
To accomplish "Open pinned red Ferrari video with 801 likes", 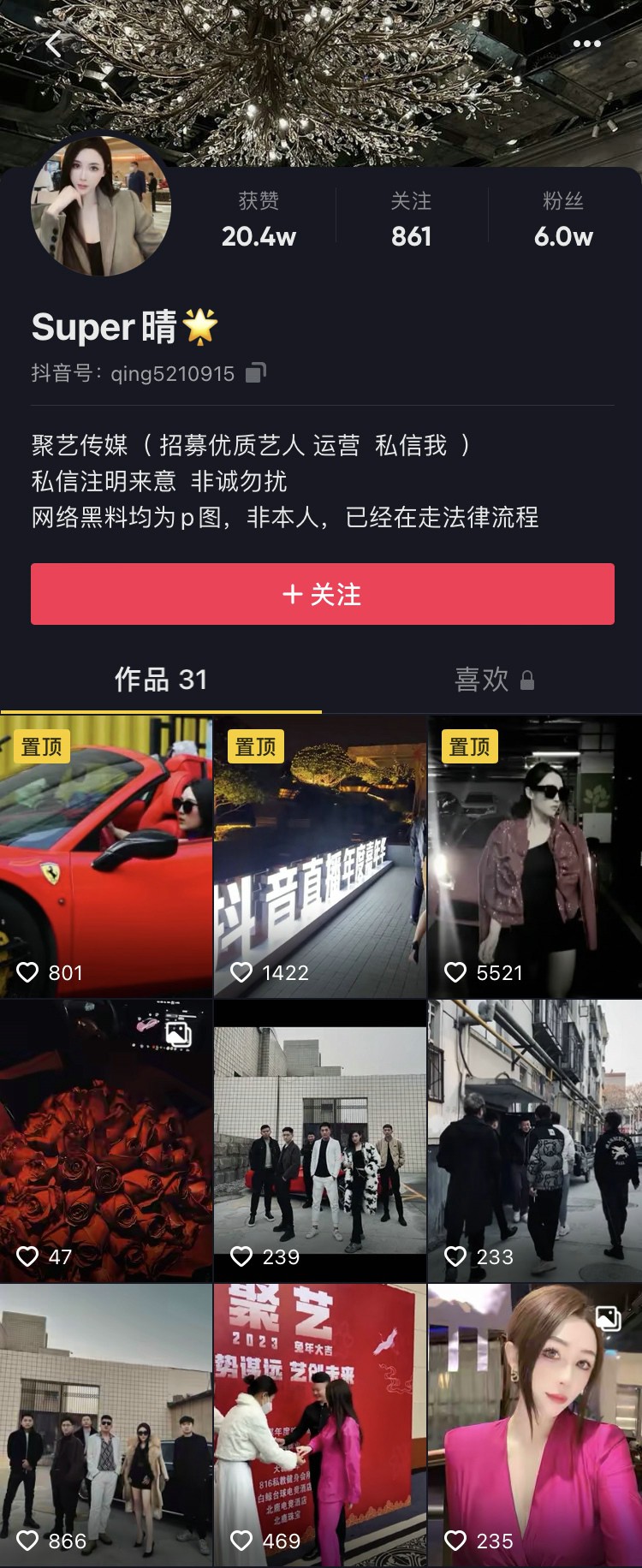I will coord(106,856).
